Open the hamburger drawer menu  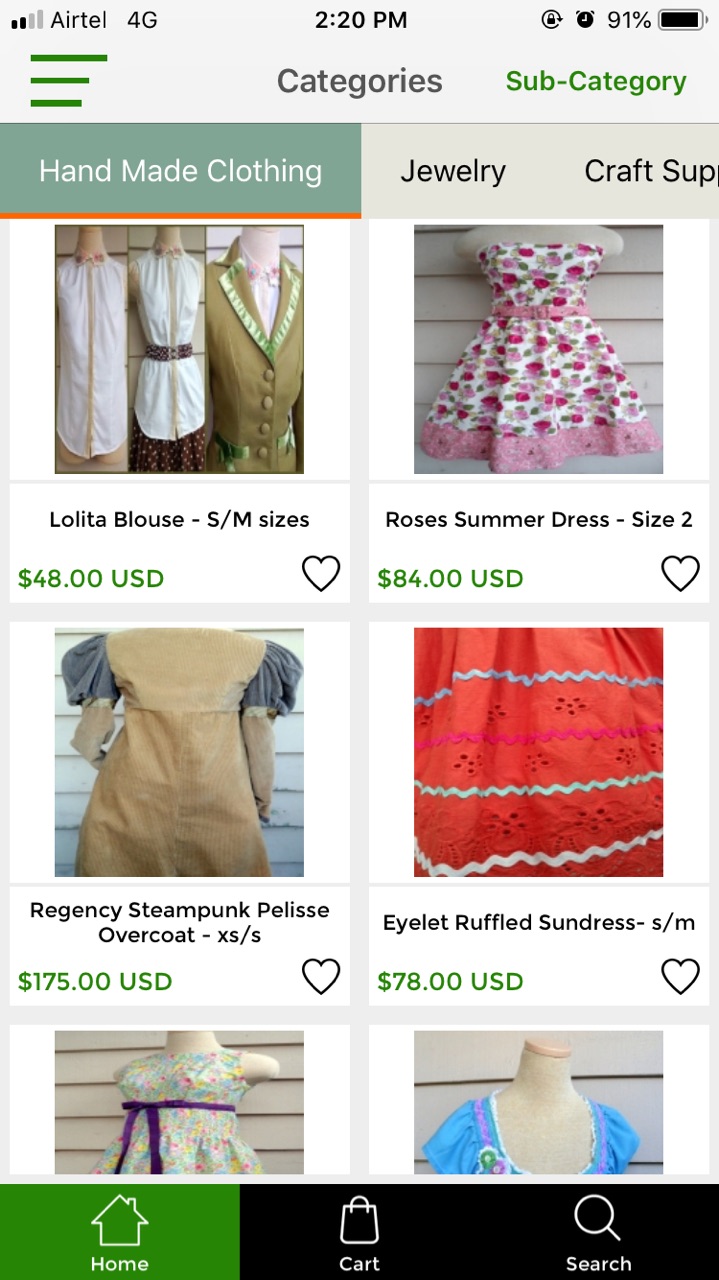pyautogui.click(x=68, y=81)
